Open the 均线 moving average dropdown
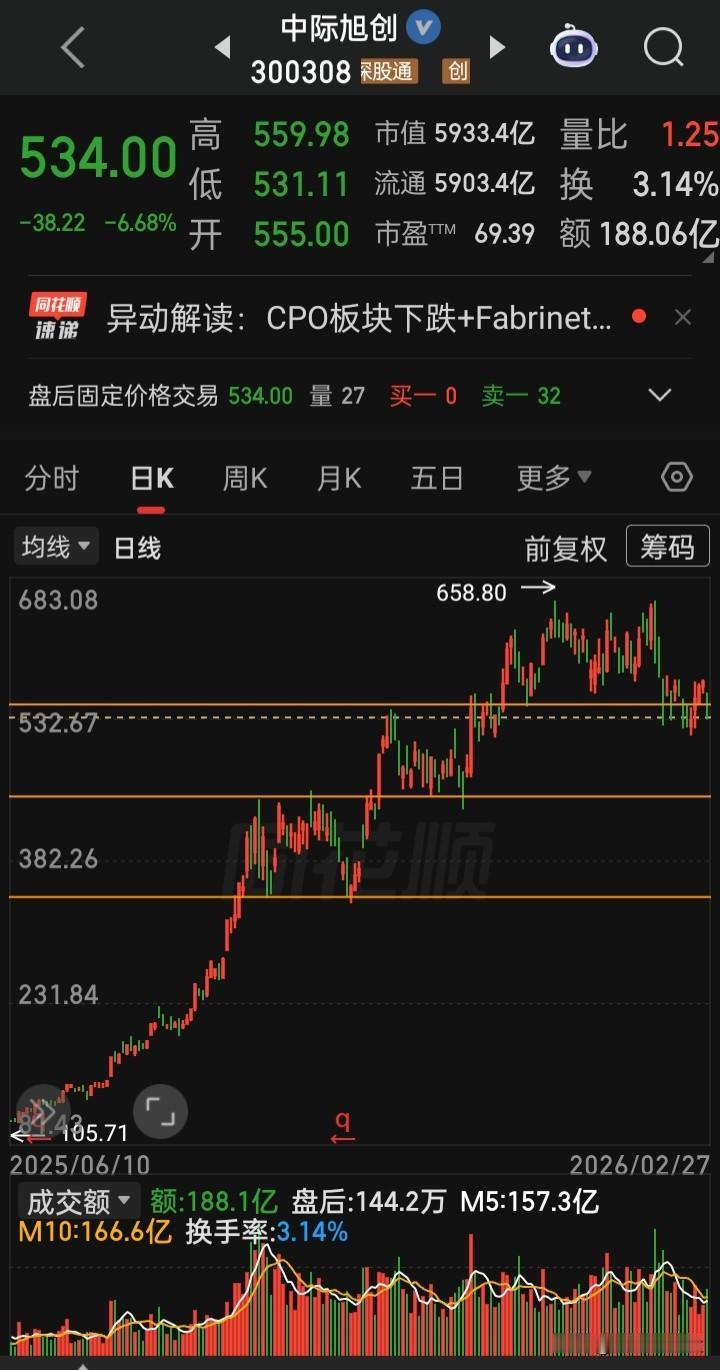 coord(56,546)
